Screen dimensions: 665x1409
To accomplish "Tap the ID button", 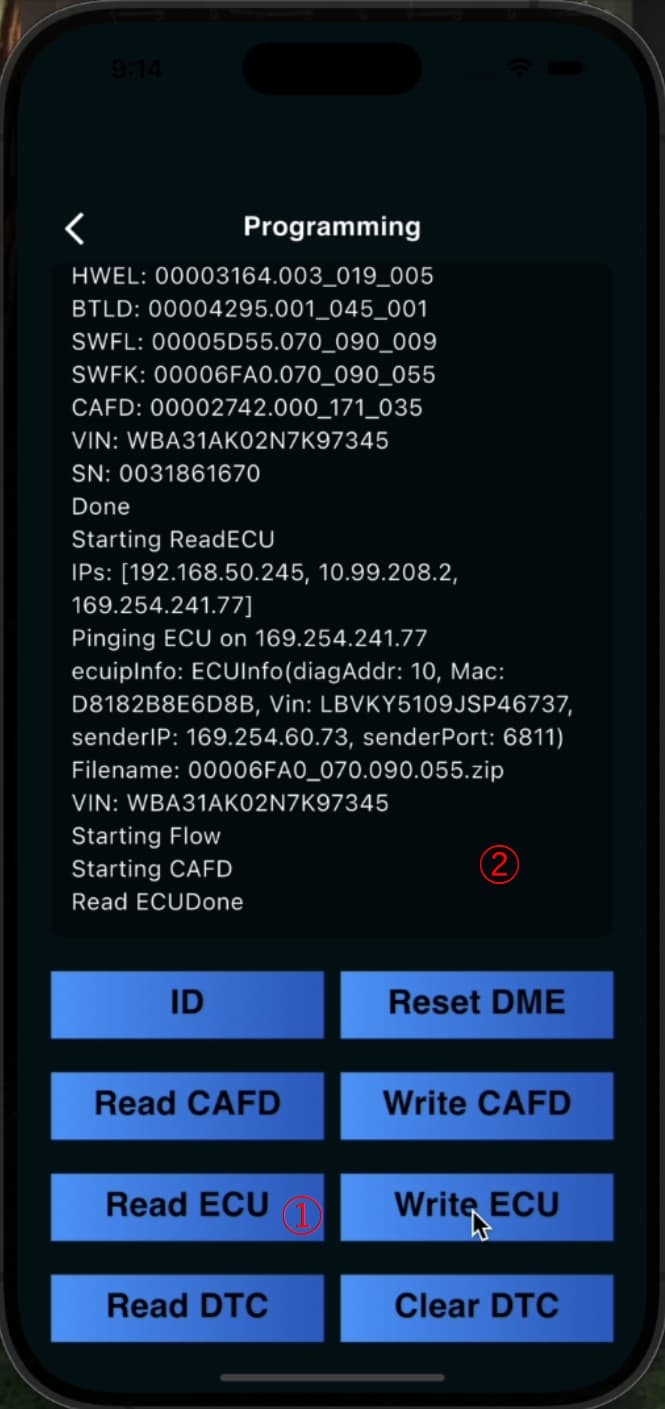I will tap(187, 1004).
